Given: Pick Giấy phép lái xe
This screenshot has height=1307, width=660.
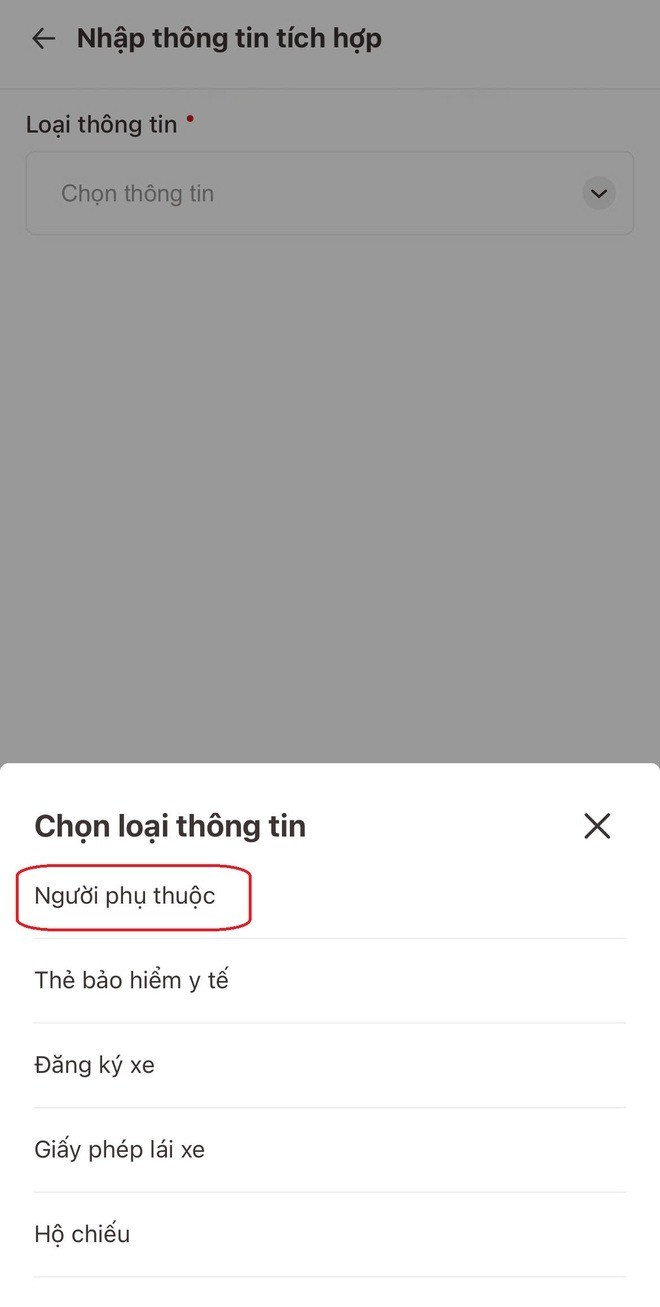Looking at the screenshot, I should (x=120, y=1150).
